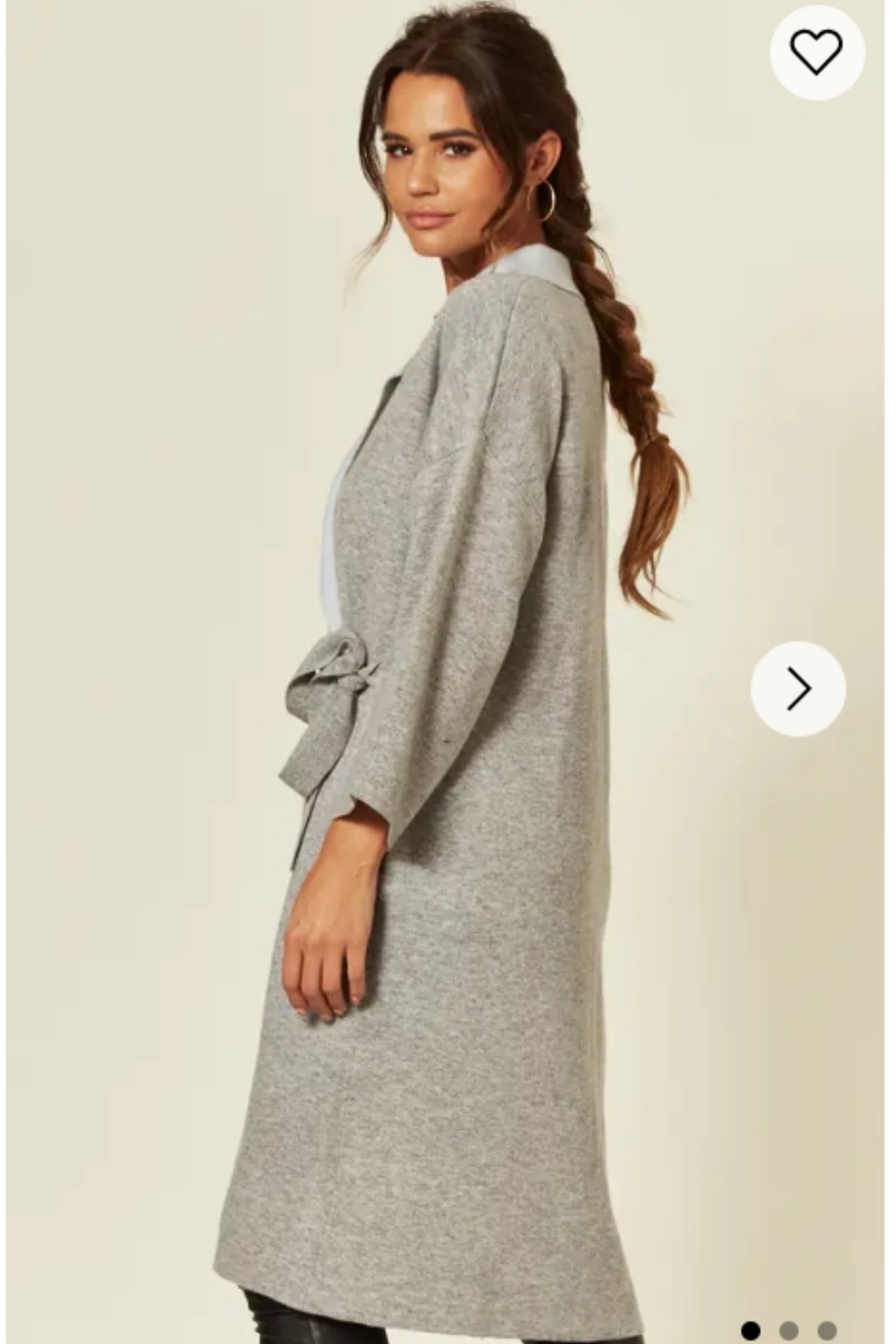
Task: Add this coat to the wishlist
Action: pyautogui.click(x=817, y=52)
